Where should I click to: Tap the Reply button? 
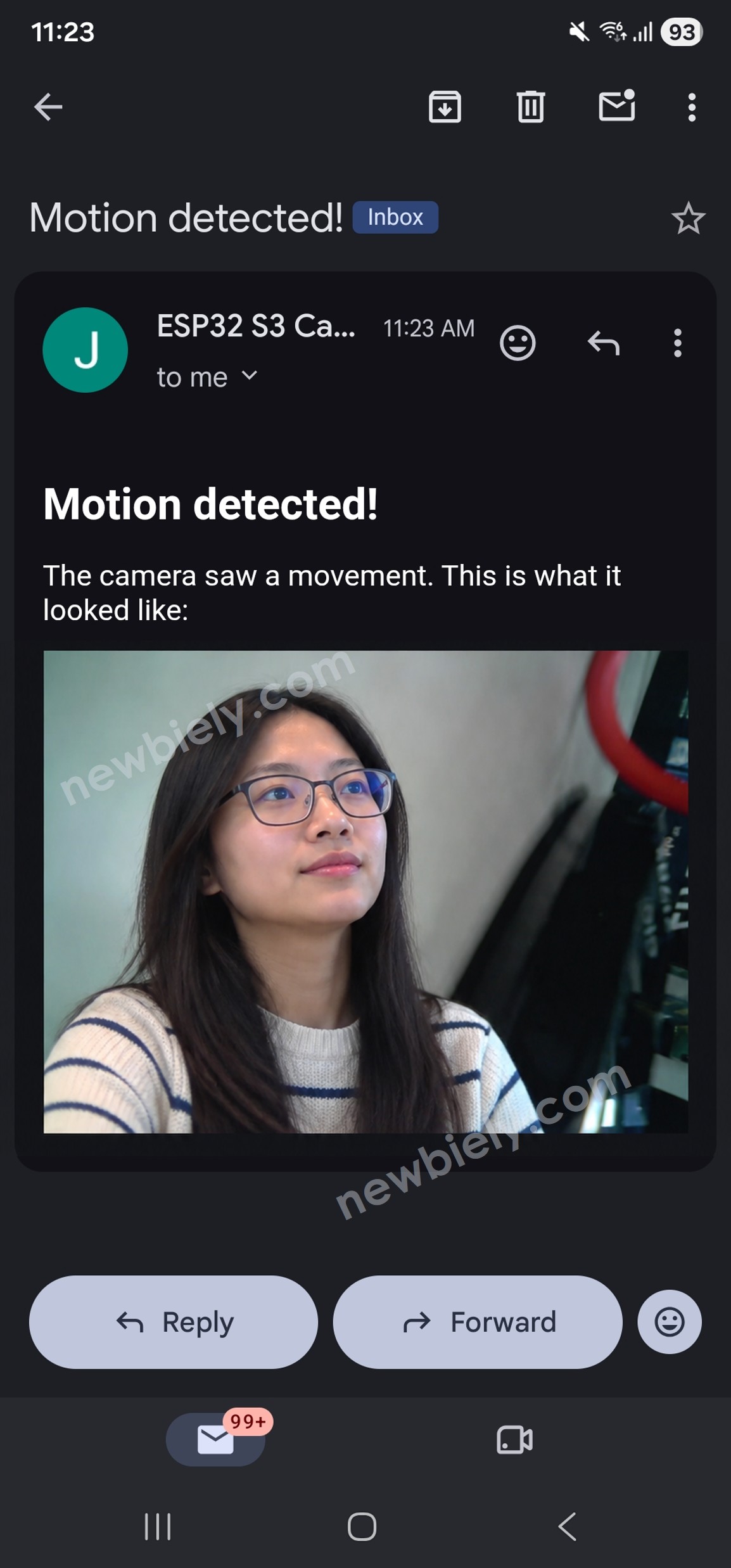[x=174, y=1322]
